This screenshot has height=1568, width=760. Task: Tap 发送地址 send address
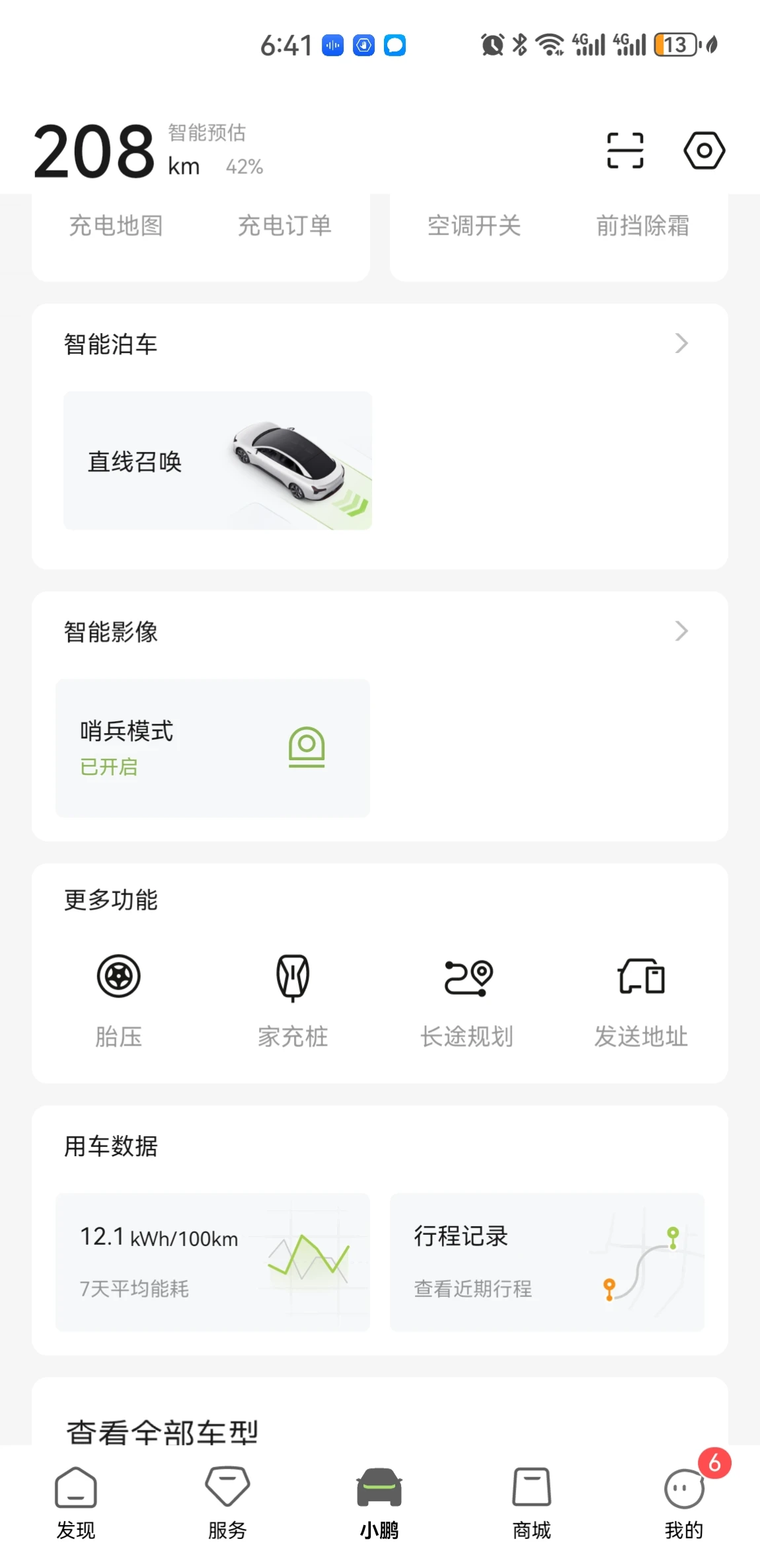tap(641, 1000)
